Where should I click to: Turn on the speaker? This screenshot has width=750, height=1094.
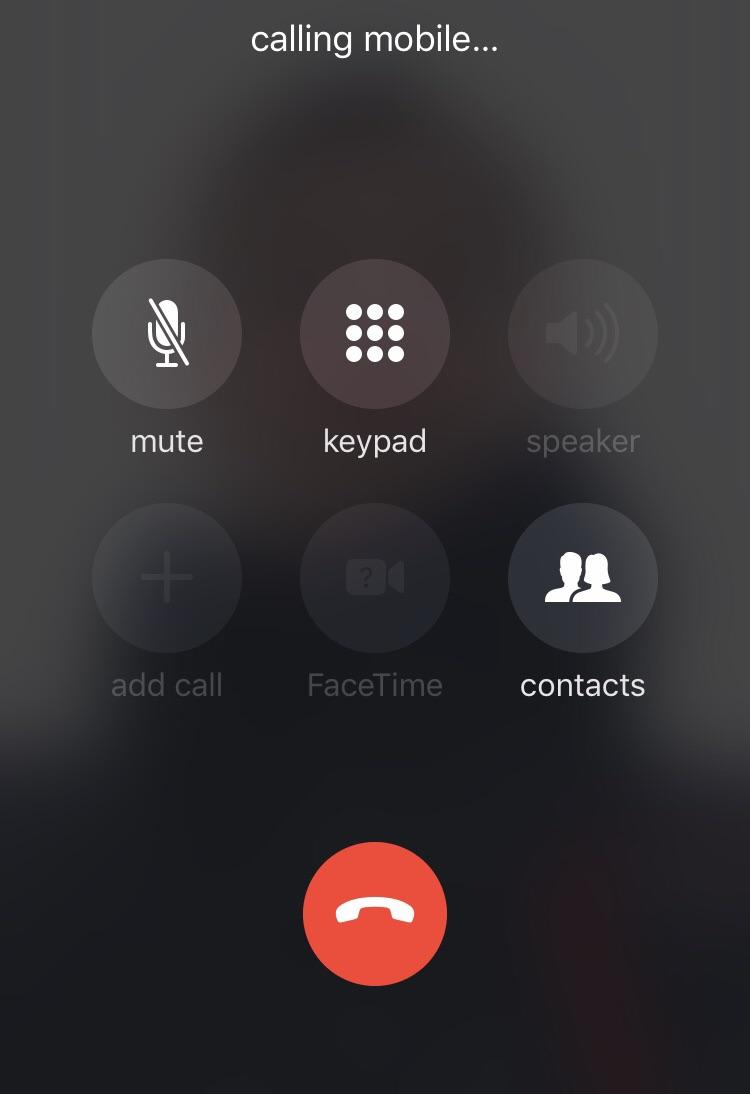click(x=583, y=334)
